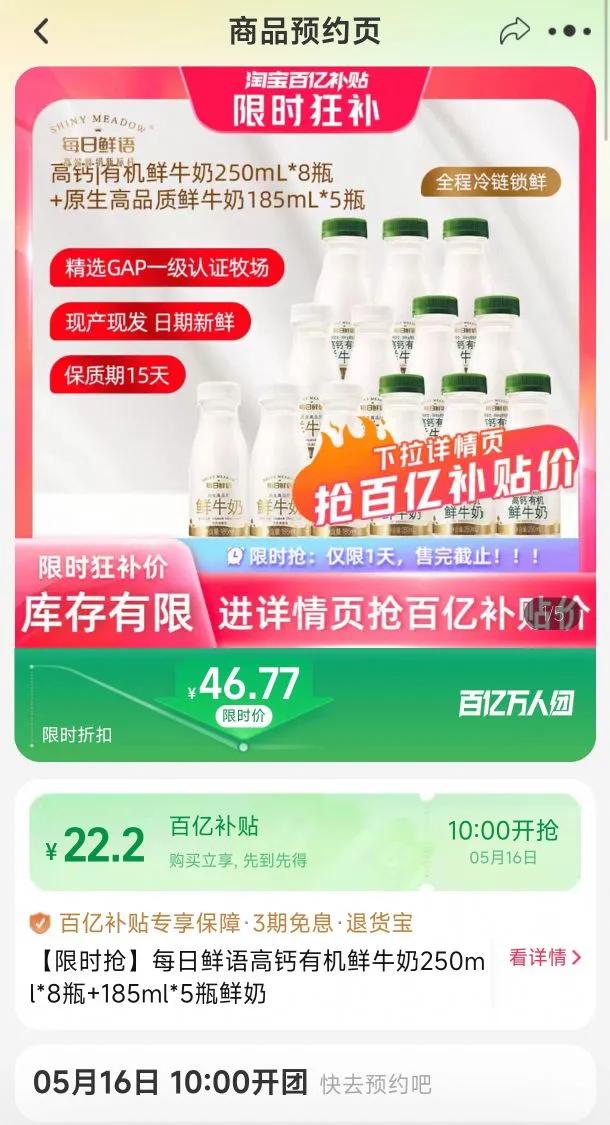
Task: Go back using the top-left arrow
Action: [42, 32]
